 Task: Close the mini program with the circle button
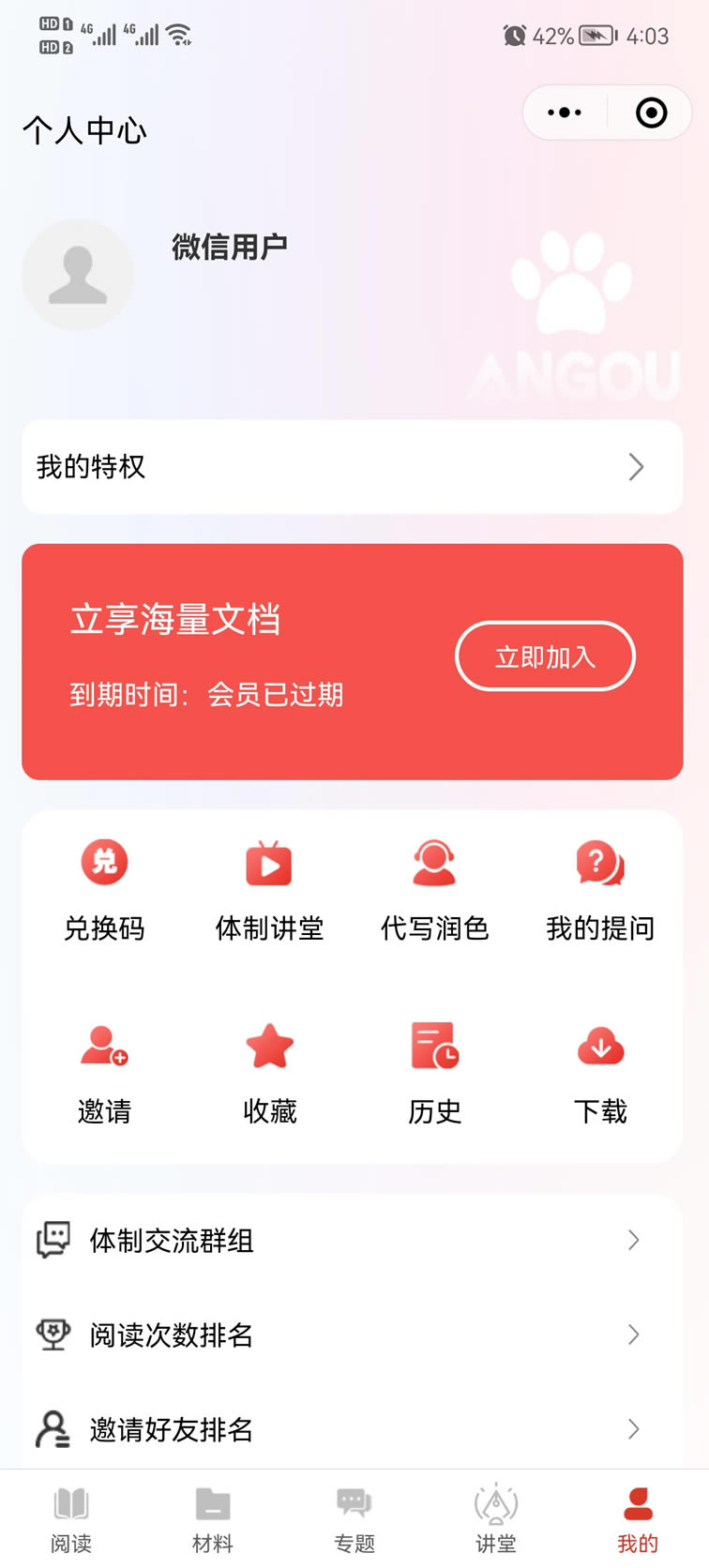(651, 113)
